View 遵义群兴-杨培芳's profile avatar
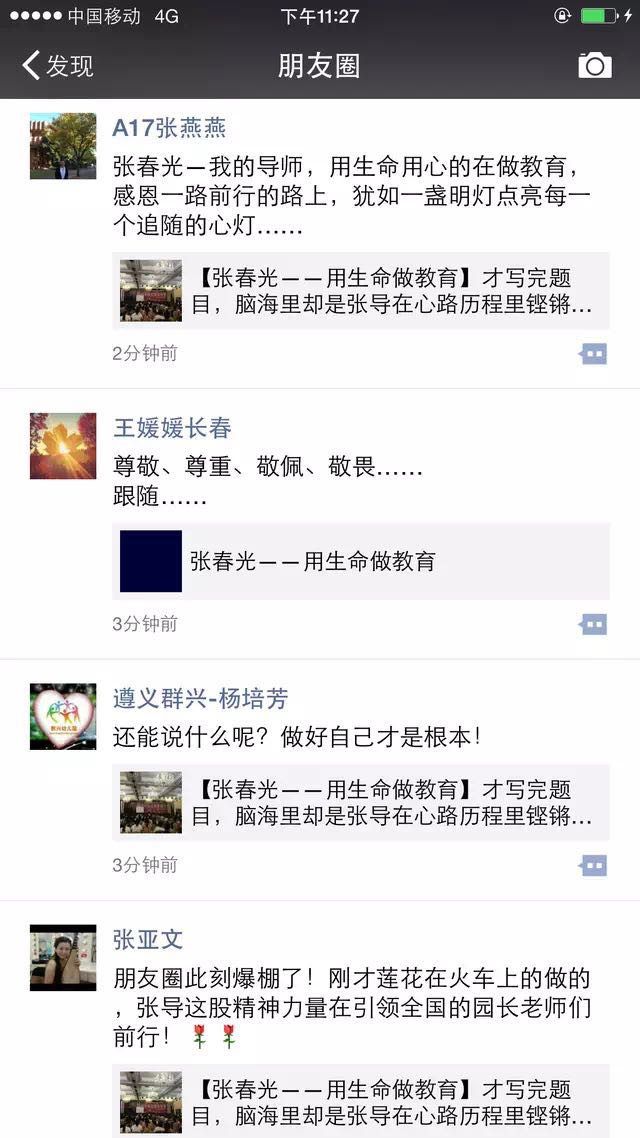Screen dimensions: 640x1138 63,716
